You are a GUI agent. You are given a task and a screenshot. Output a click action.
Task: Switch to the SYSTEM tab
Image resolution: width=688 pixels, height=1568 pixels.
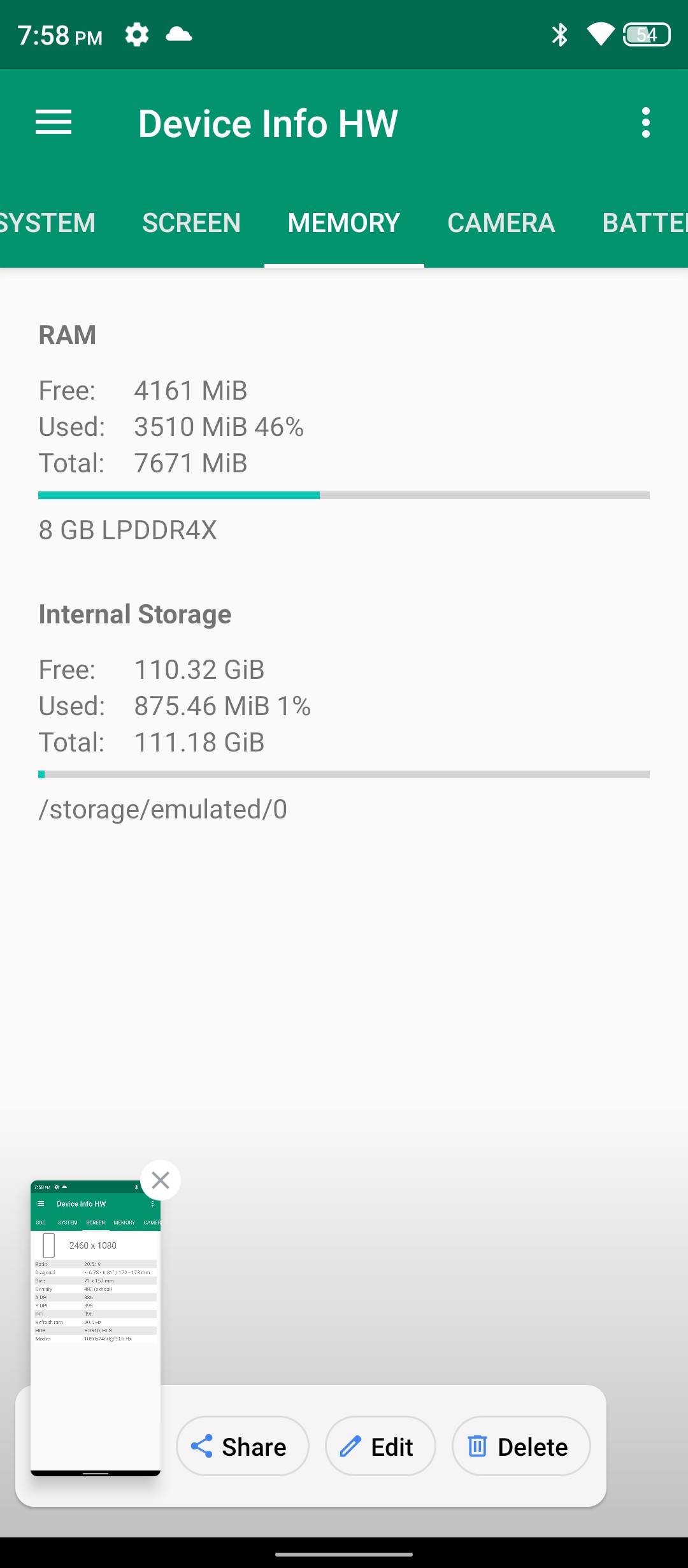tap(47, 223)
